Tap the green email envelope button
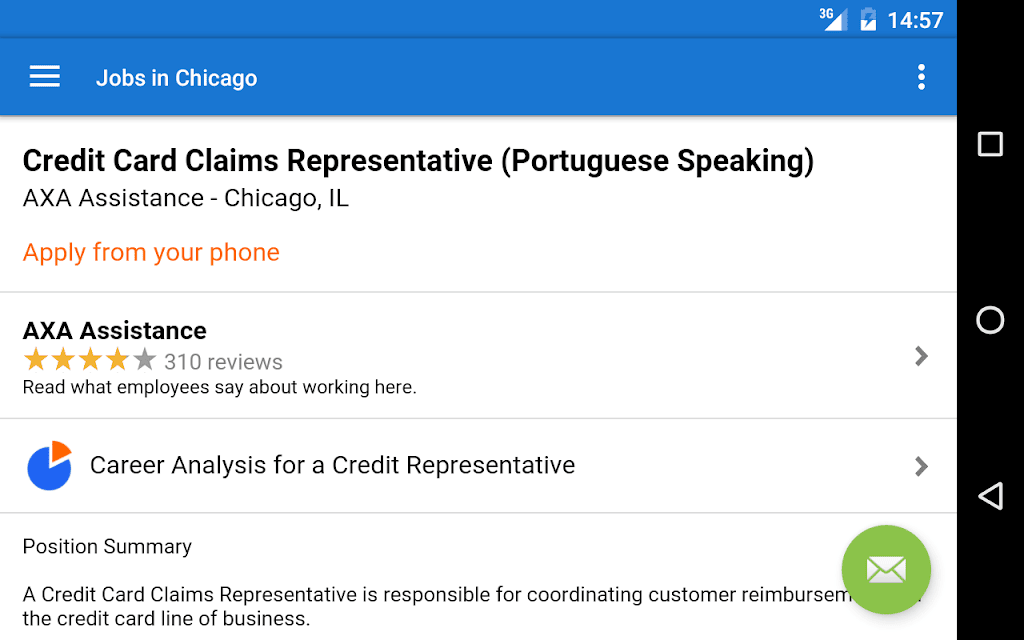Viewport: 1024px width, 640px height. (x=886, y=569)
